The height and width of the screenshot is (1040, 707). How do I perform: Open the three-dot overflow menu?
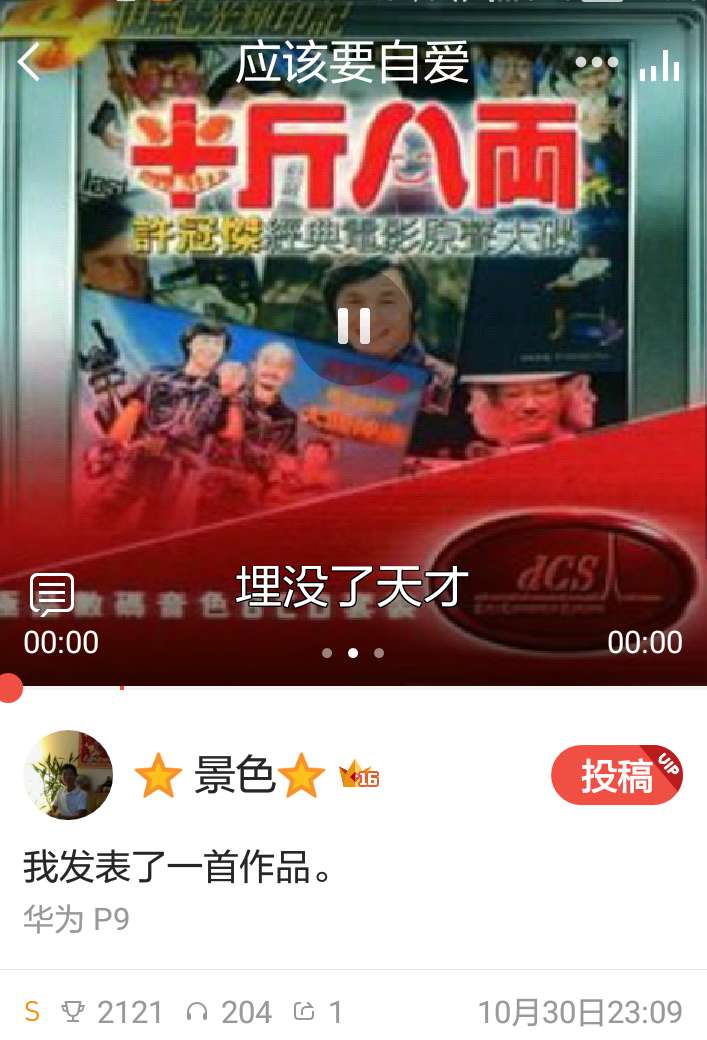tap(597, 62)
